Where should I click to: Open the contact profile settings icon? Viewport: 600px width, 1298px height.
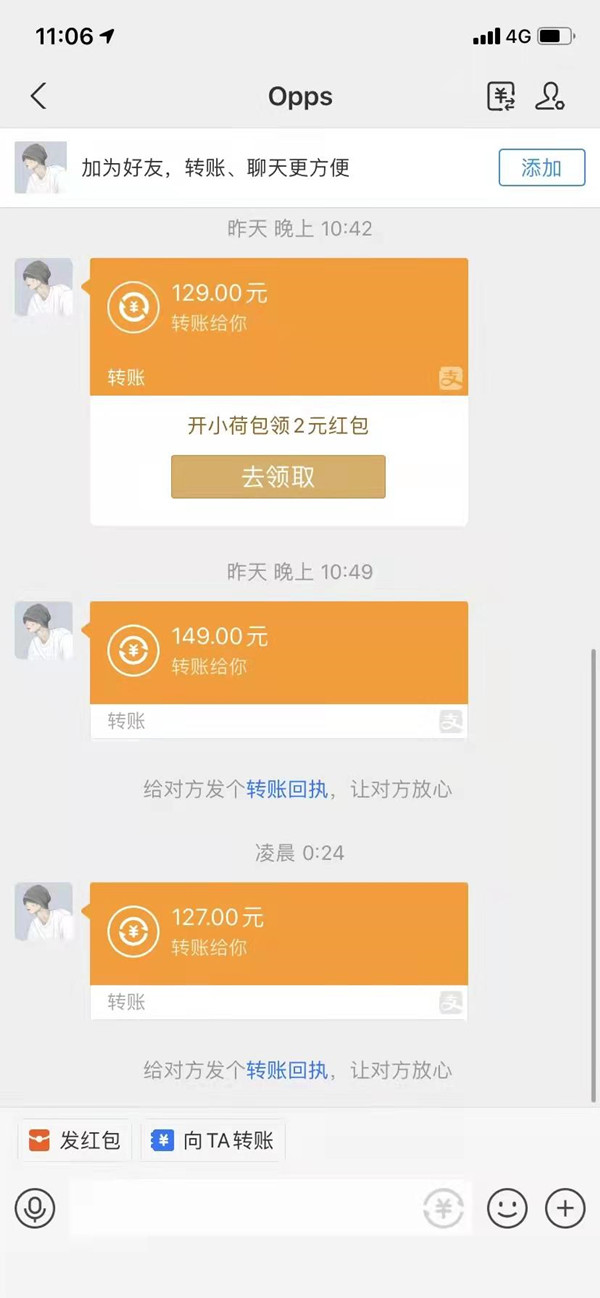point(550,96)
